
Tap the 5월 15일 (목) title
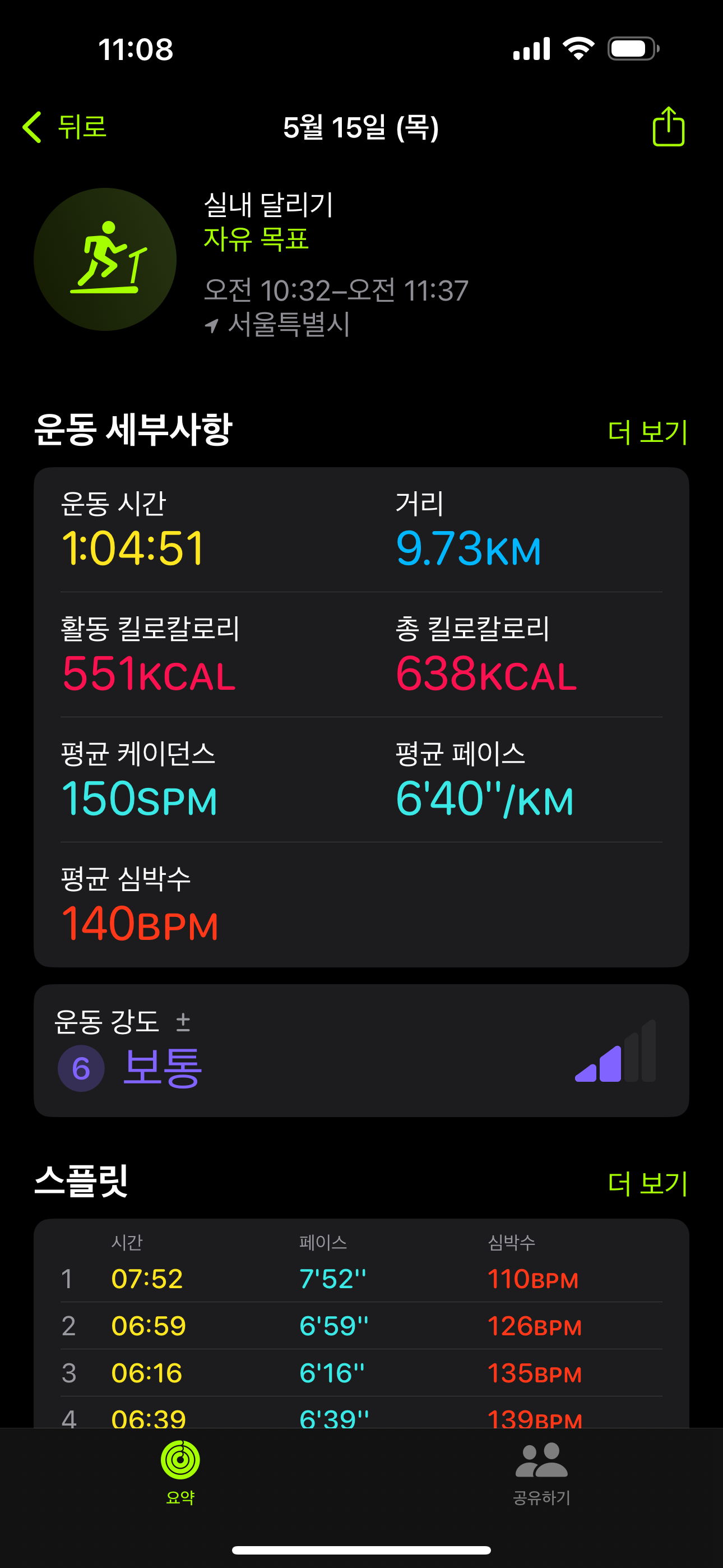(361, 128)
